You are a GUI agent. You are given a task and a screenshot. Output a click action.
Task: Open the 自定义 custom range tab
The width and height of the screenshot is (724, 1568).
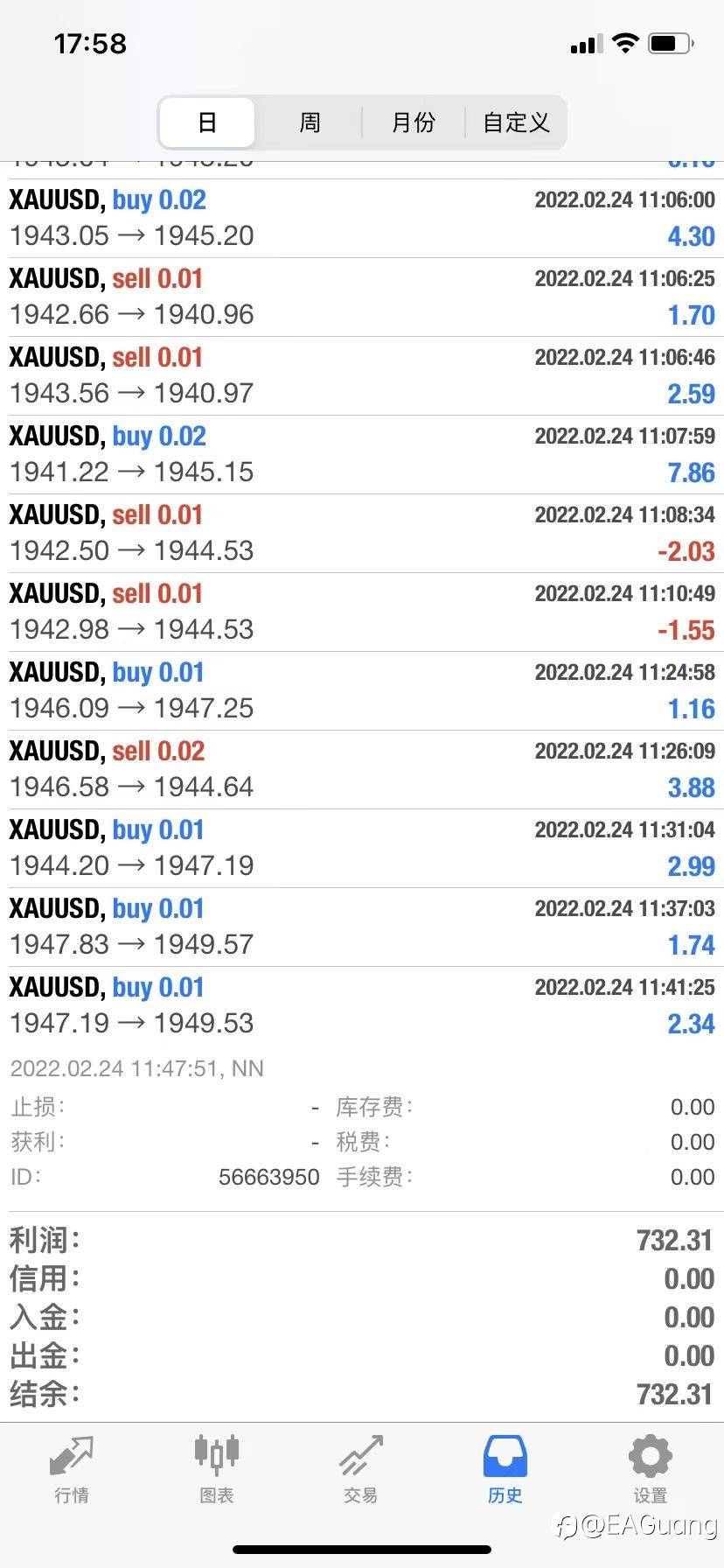516,122
